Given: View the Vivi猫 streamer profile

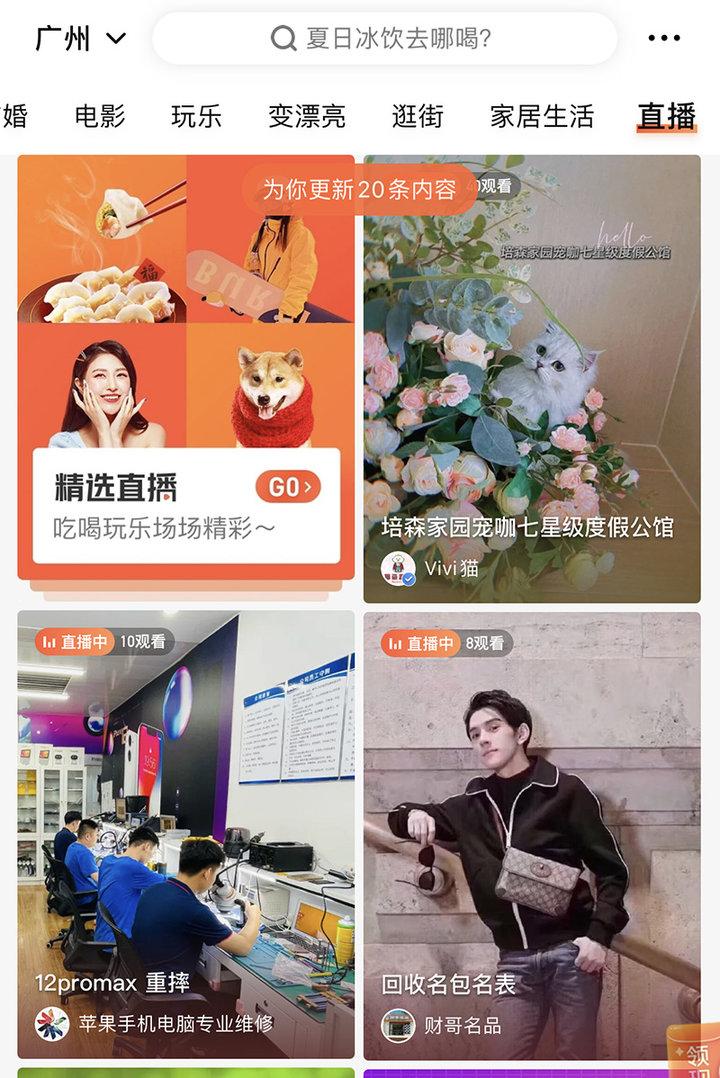Looking at the screenshot, I should (x=430, y=568).
